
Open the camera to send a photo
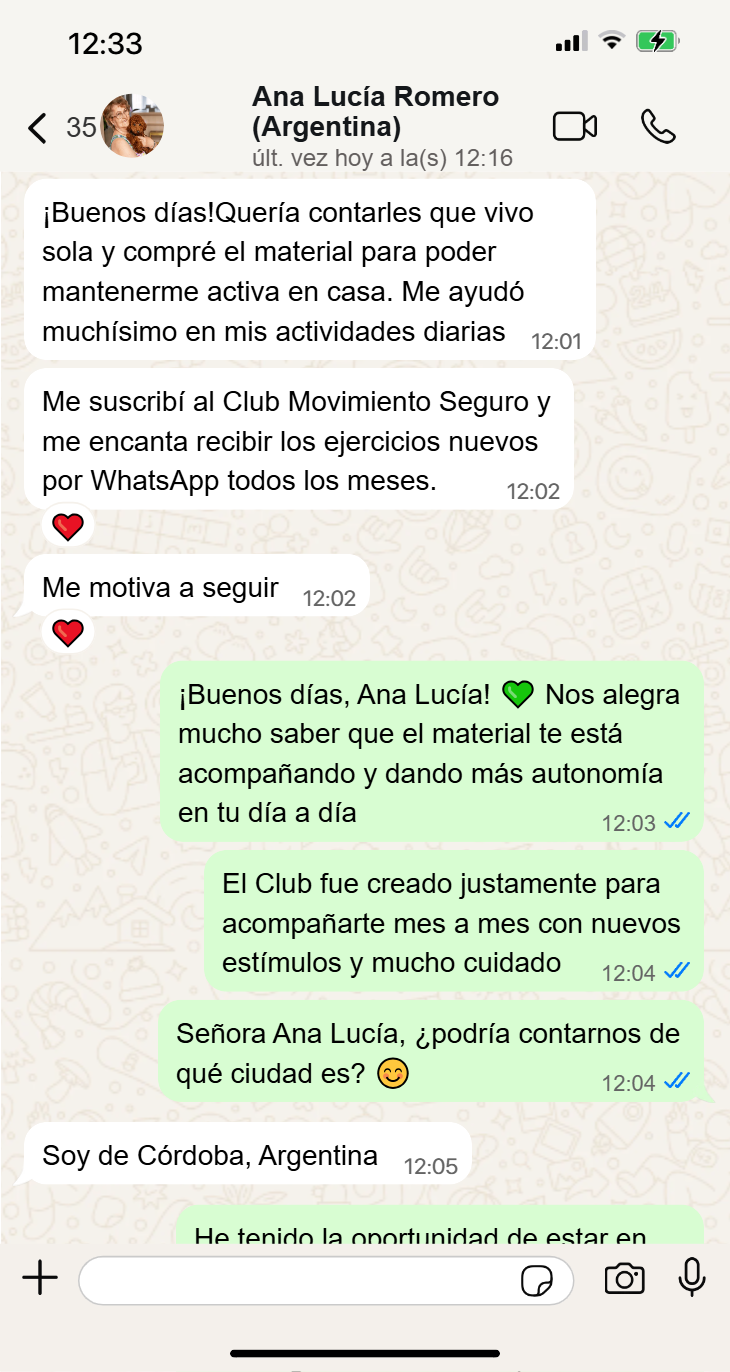click(x=624, y=1278)
